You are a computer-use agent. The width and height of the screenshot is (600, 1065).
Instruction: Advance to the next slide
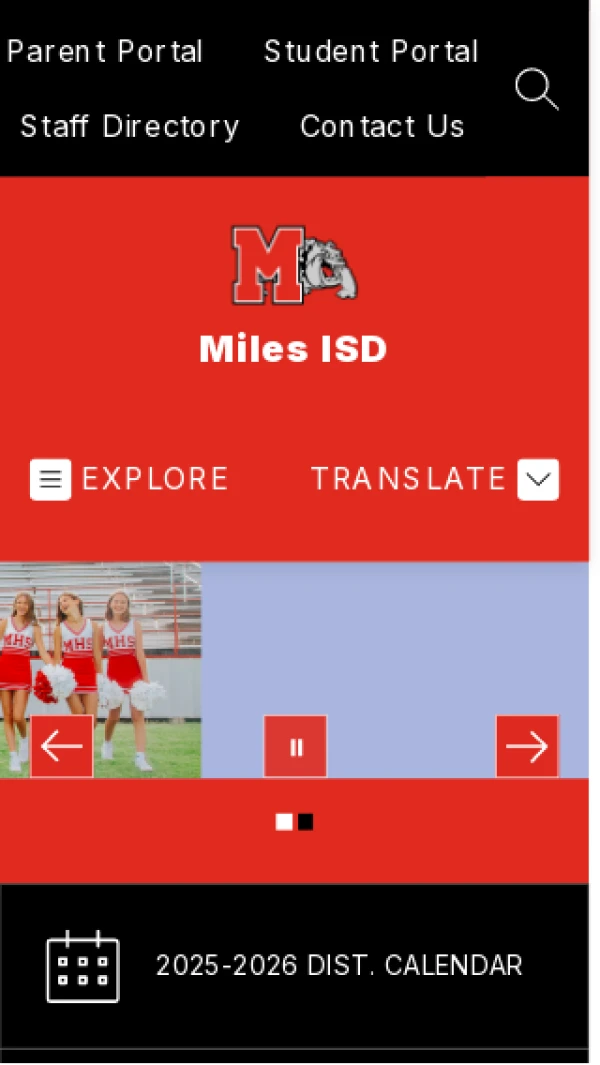[527, 746]
